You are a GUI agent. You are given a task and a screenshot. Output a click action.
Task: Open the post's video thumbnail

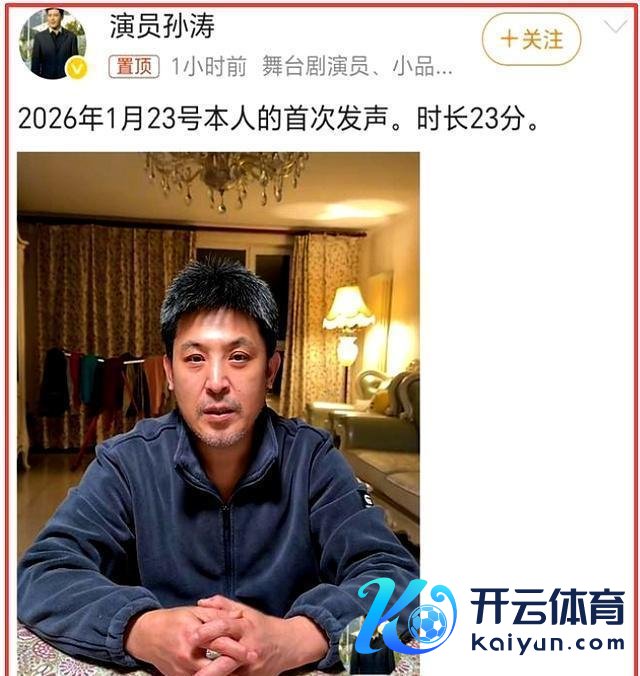[218, 410]
